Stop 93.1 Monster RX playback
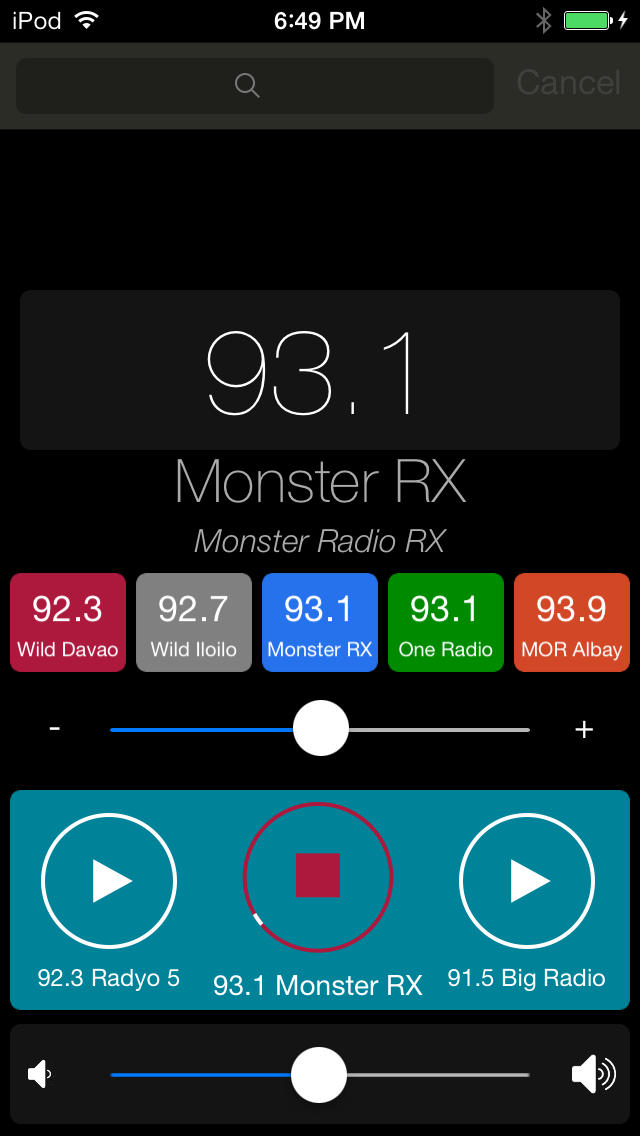The image size is (640, 1136). [x=317, y=876]
